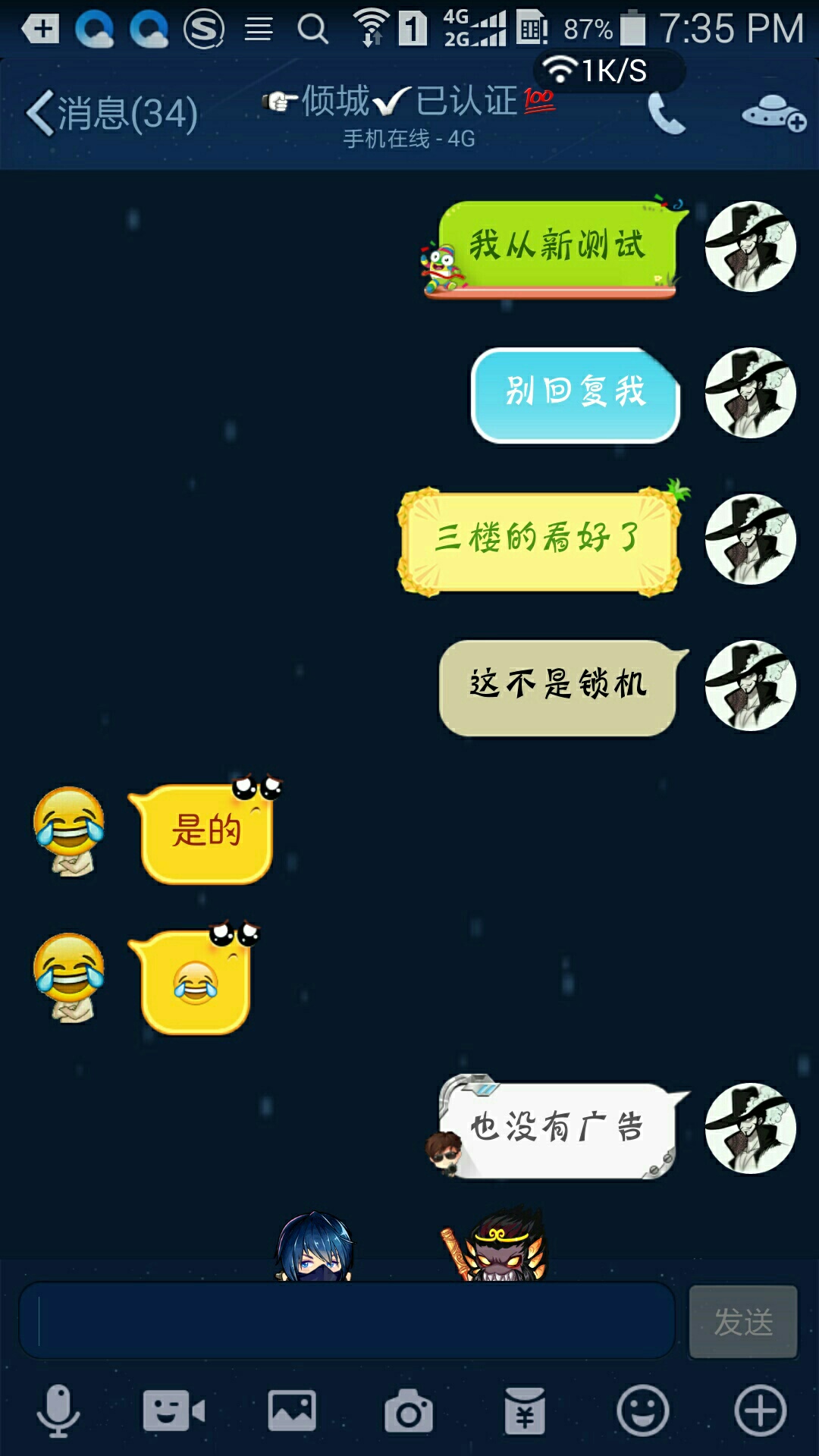Image resolution: width=819 pixels, height=1456 pixels.
Task: Record a voice message with the microphone
Action: (x=58, y=1411)
